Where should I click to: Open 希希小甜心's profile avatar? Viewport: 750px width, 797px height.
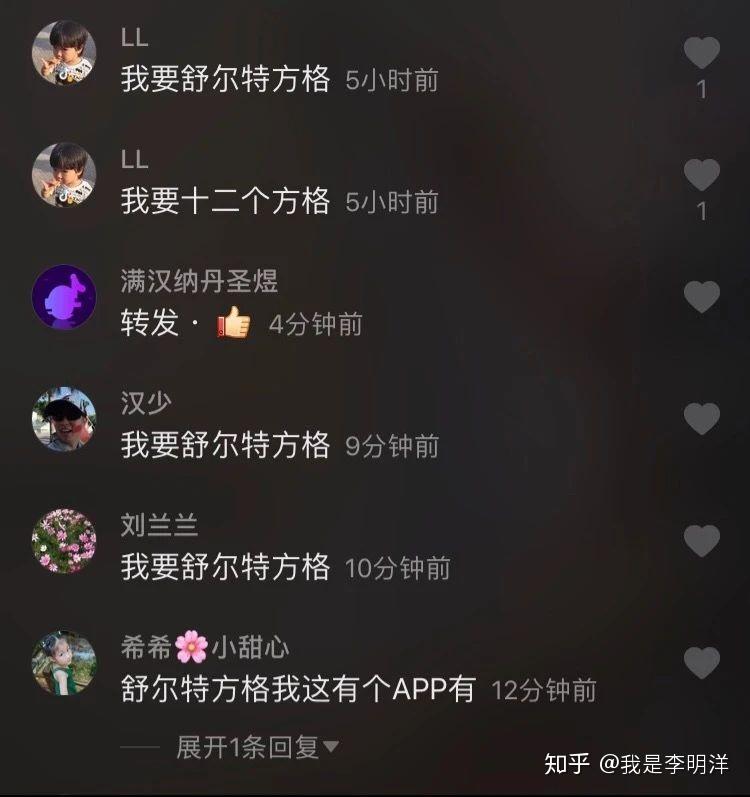click(64, 663)
